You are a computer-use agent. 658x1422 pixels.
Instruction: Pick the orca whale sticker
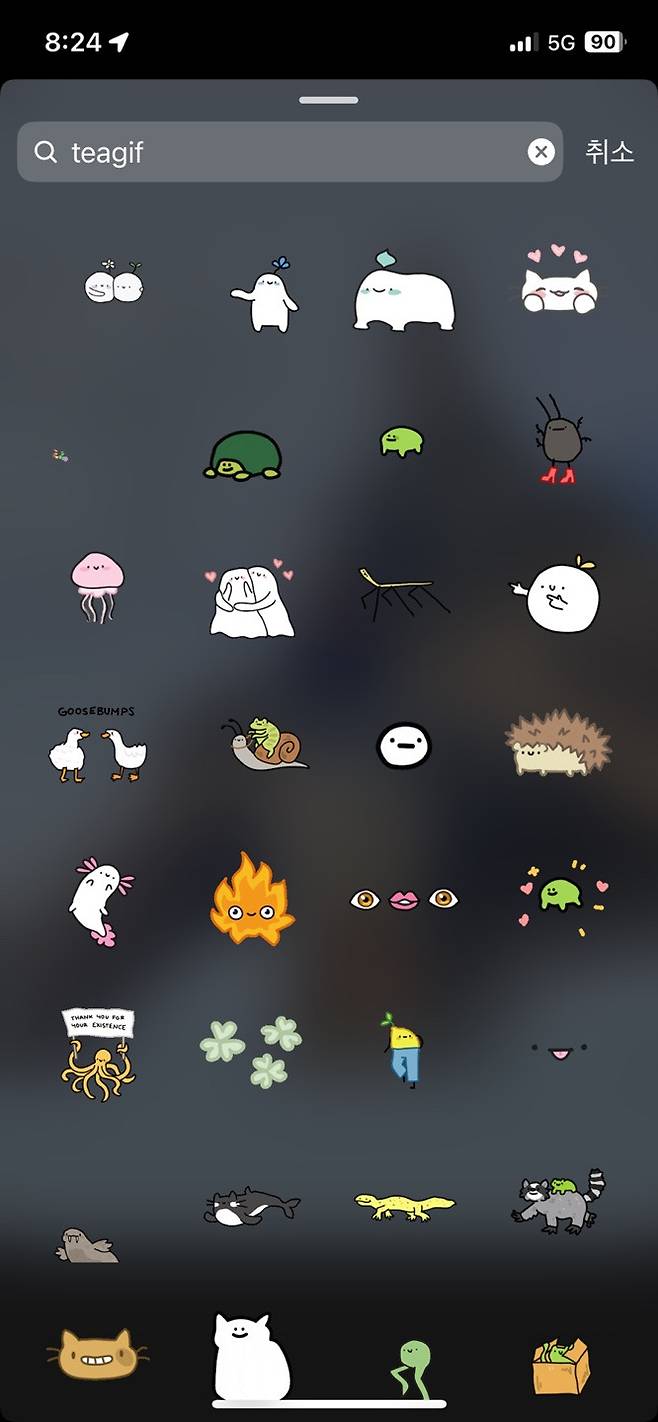coord(252,1205)
